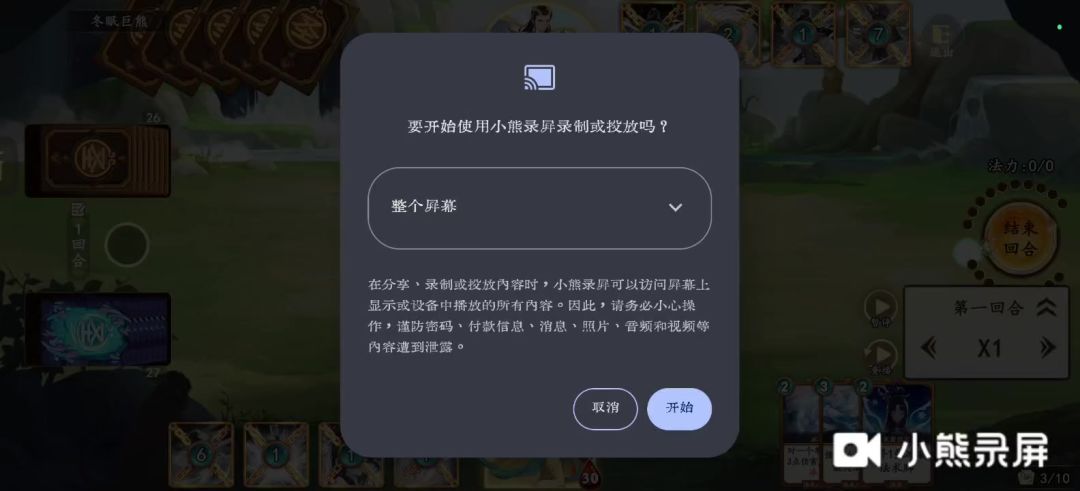The image size is (1080, 491).
Task: Tap 开始 to start screen recording
Action: point(679,408)
